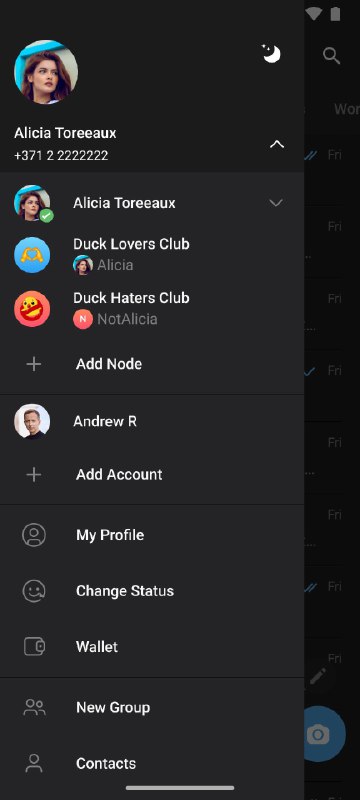Collapse Alicia Toreeaux's node list
Screen dimensions: 360x800
point(276,203)
